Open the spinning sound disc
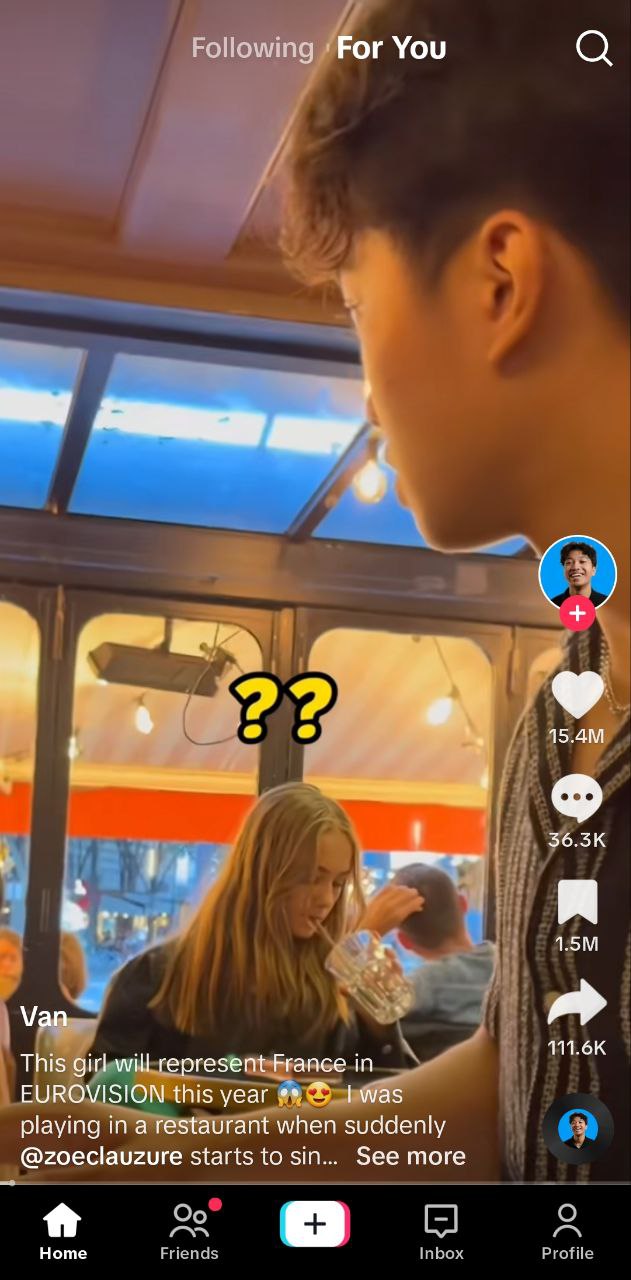 [577, 1128]
